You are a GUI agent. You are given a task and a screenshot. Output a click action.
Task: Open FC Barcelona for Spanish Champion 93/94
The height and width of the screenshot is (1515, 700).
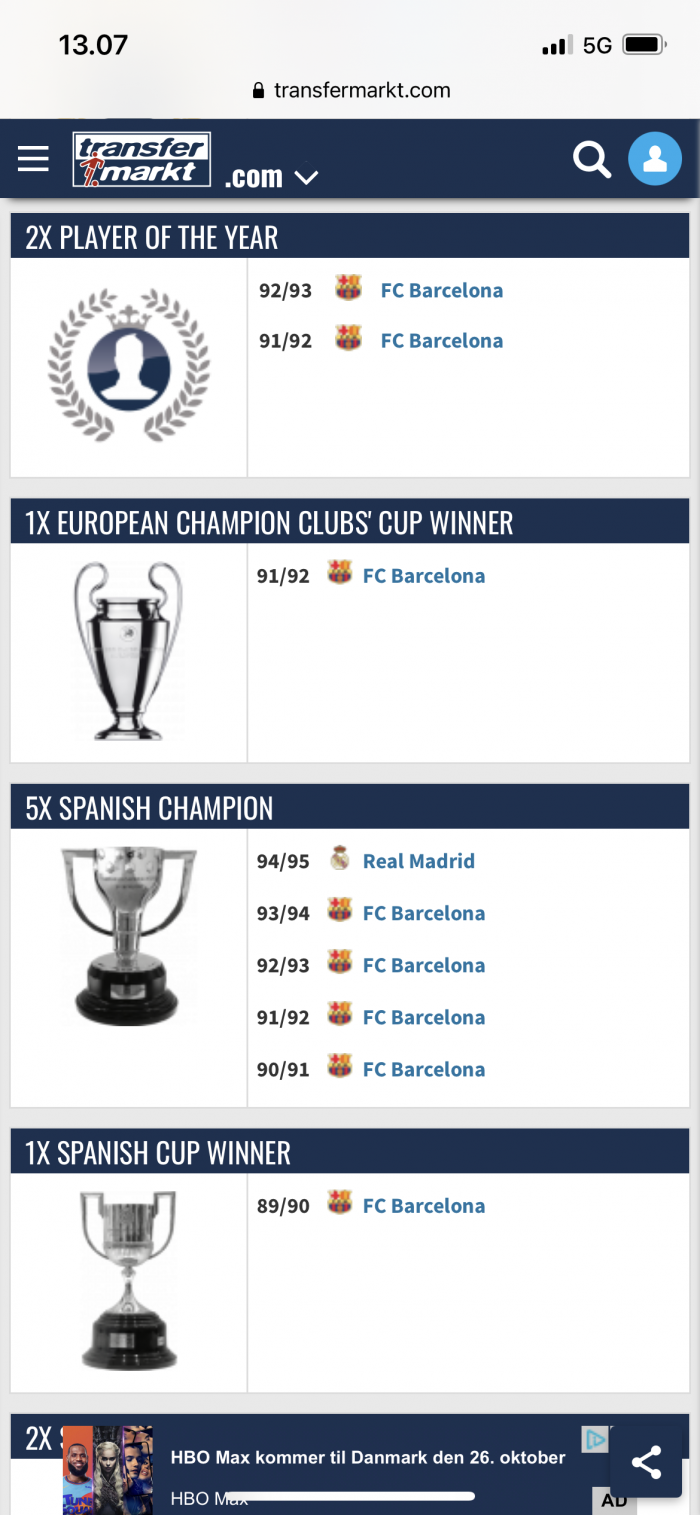(x=423, y=913)
